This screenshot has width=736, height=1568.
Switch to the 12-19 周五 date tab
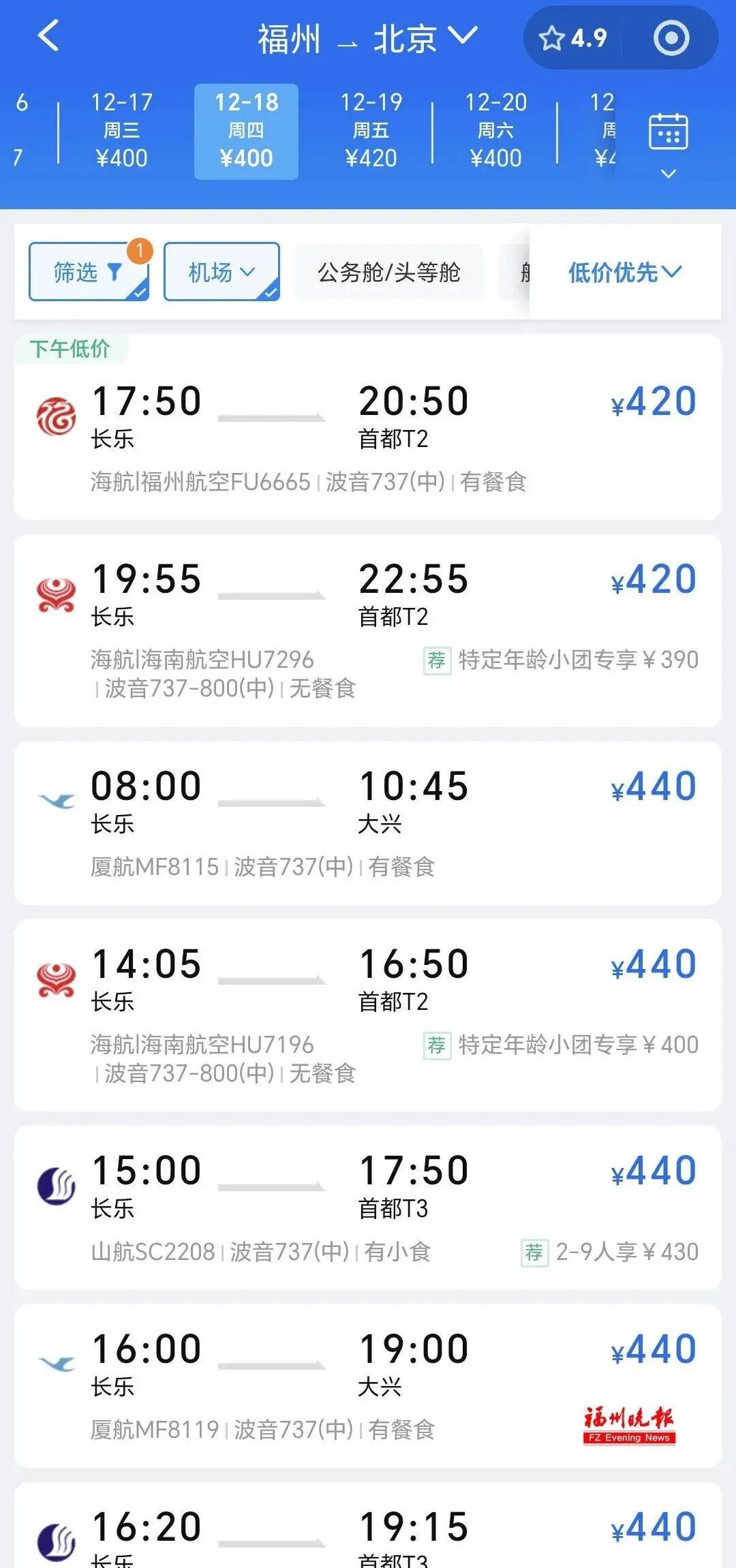[x=374, y=129]
